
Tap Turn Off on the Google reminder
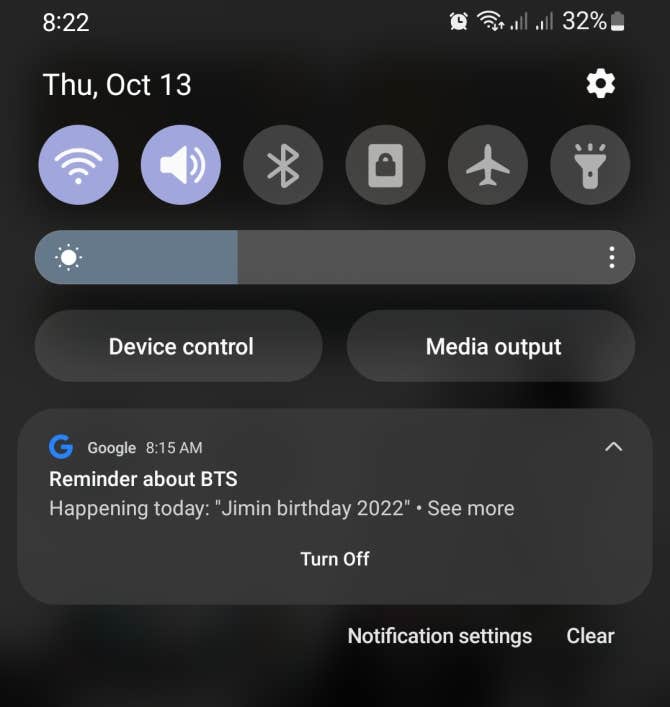(x=335, y=559)
